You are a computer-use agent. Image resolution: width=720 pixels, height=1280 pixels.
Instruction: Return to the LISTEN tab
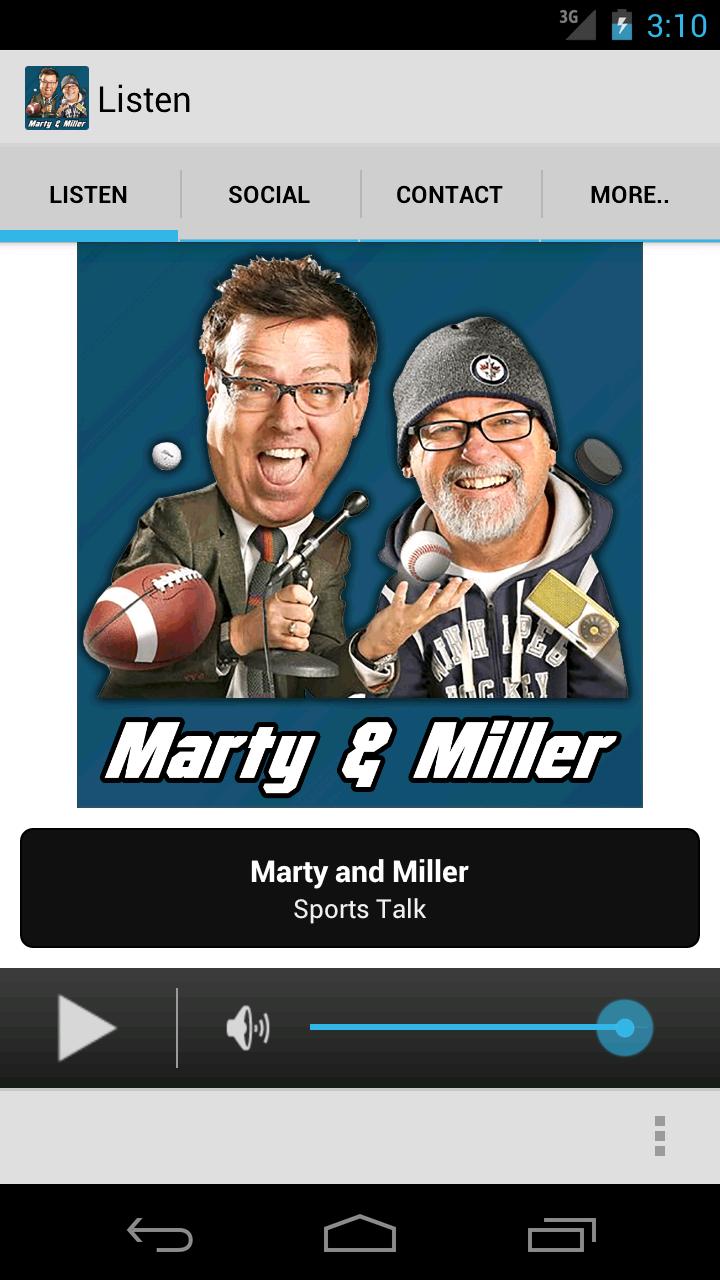[89, 194]
